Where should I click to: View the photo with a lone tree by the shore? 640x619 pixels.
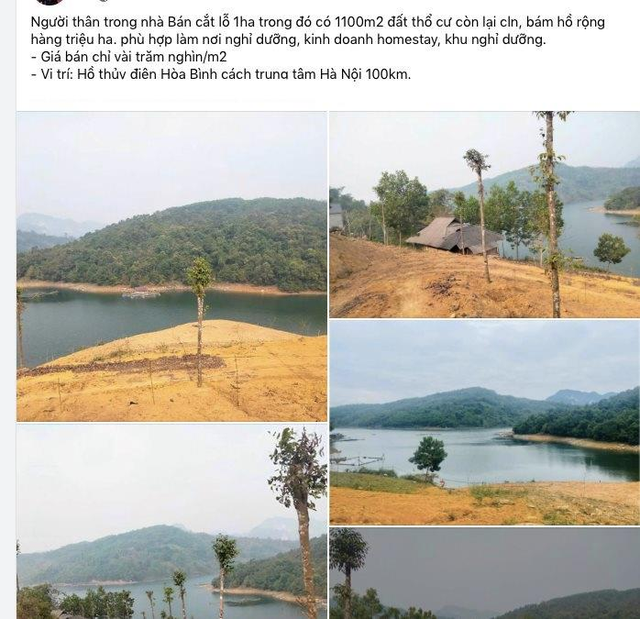tap(484, 422)
